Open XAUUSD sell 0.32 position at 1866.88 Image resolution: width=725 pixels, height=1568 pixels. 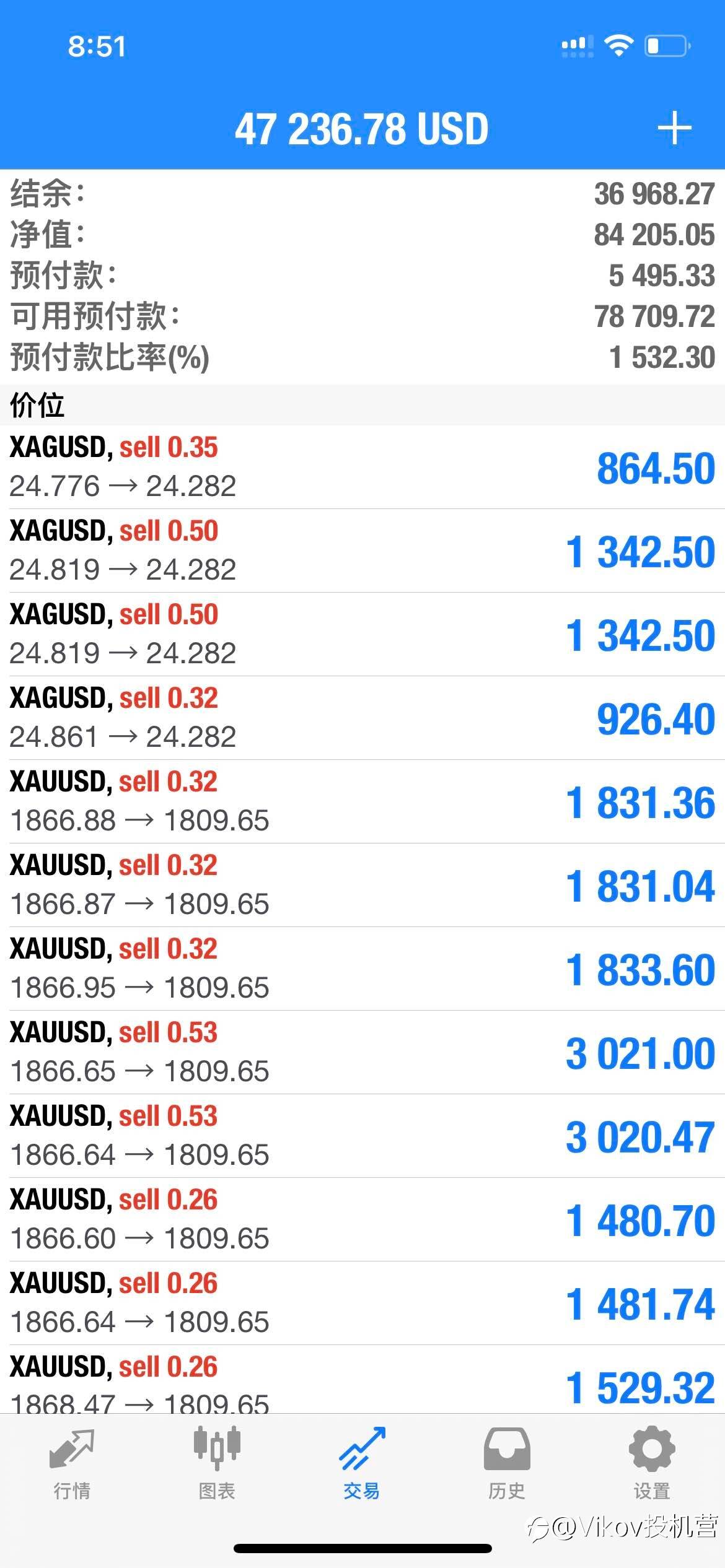(362, 801)
